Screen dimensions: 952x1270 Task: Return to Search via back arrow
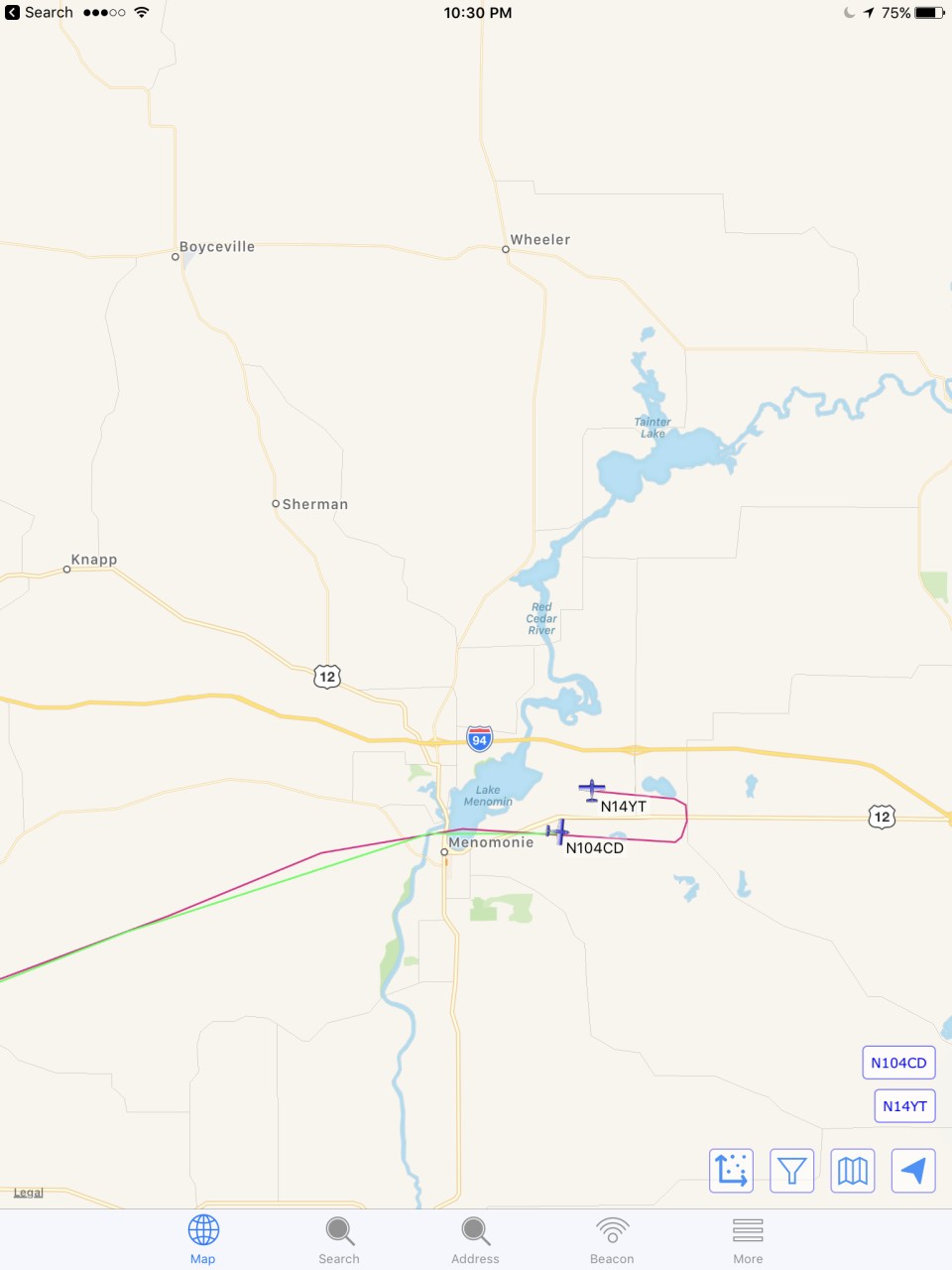click(x=40, y=13)
